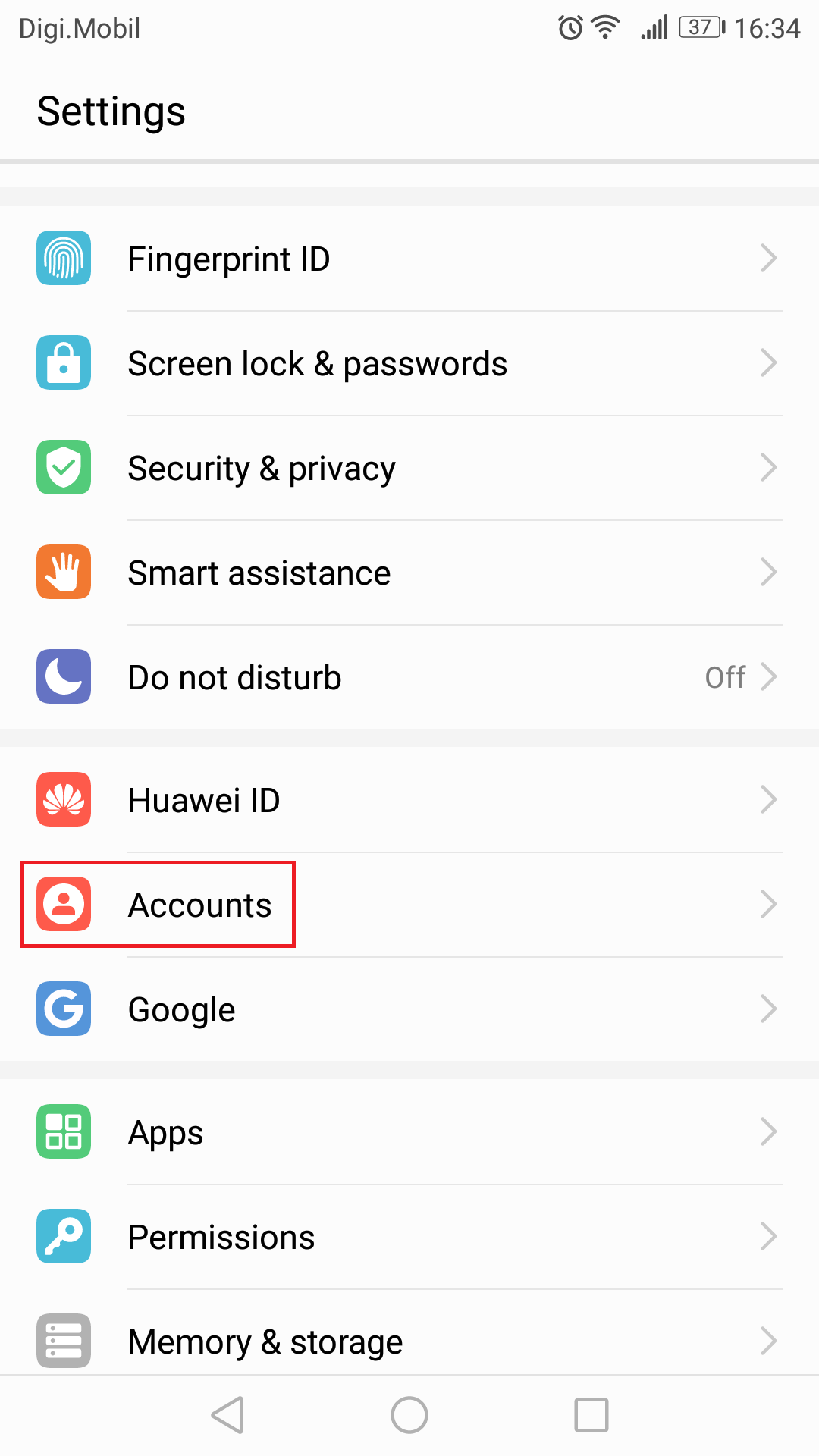This screenshot has width=819, height=1456.
Task: Go to Security & privacy
Action: point(409,468)
